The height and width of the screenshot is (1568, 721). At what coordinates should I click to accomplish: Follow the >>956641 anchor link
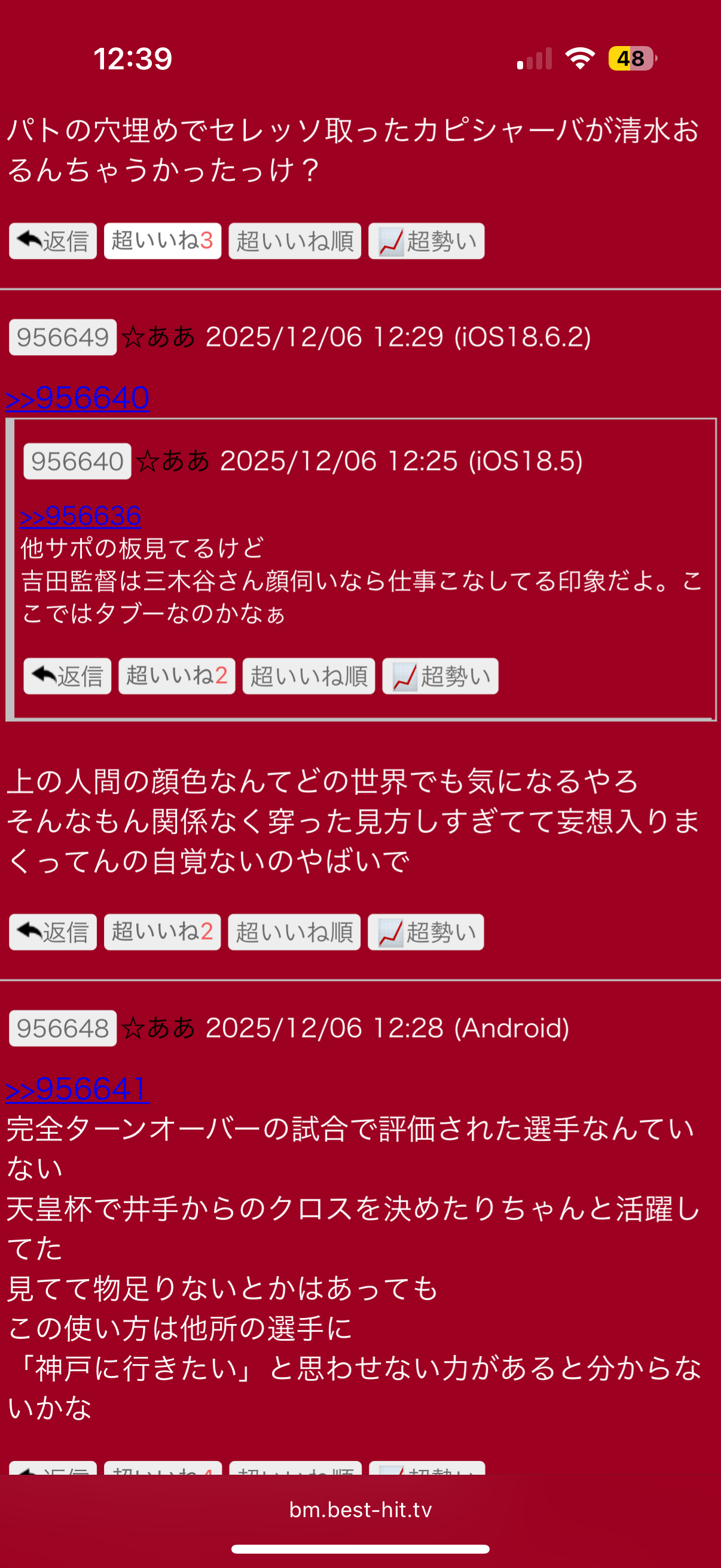pos(77,1089)
